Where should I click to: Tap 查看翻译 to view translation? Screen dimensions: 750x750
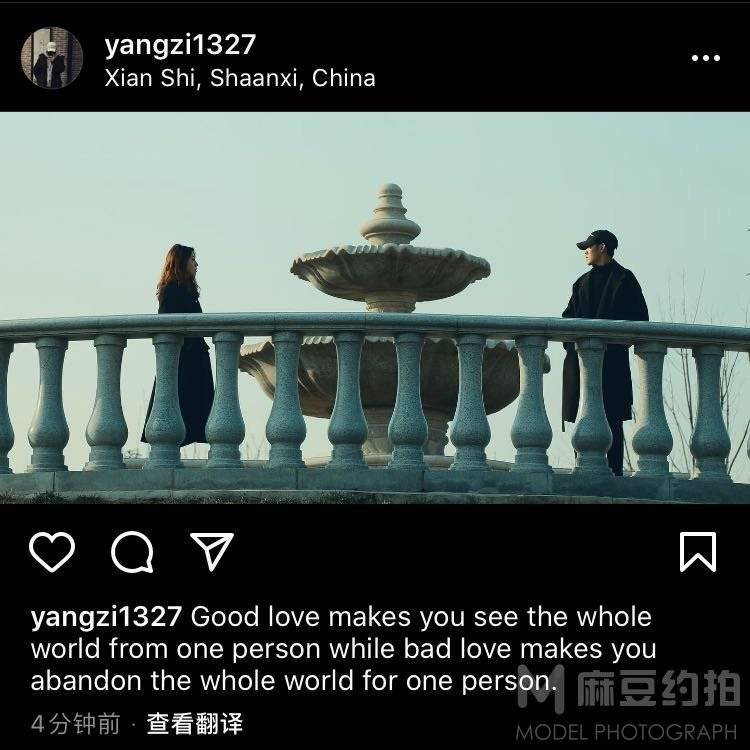click(x=195, y=723)
